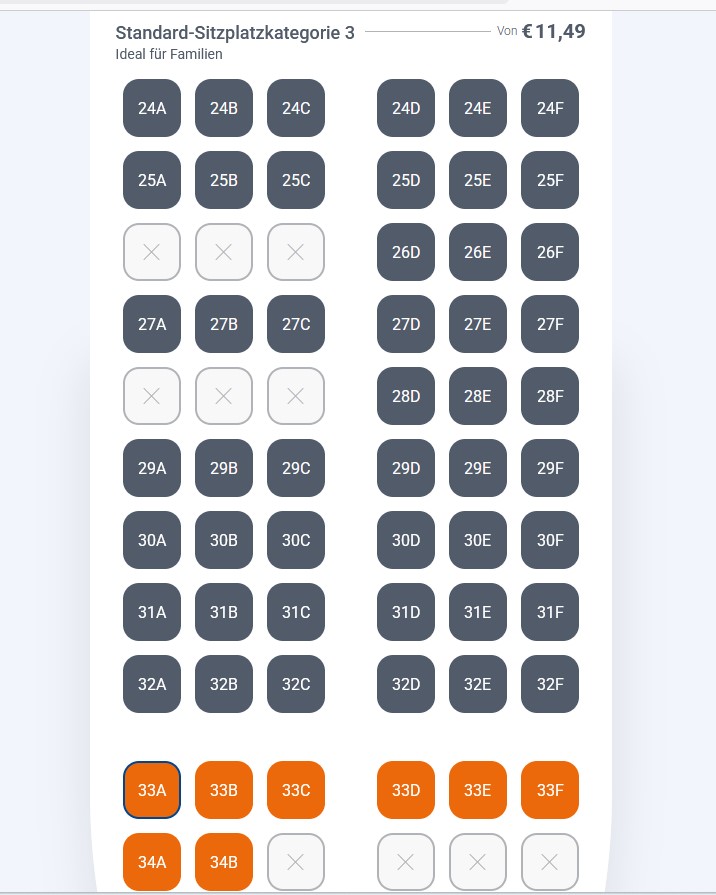Select orange seat 33D
The width and height of the screenshot is (716, 895).
point(406,790)
